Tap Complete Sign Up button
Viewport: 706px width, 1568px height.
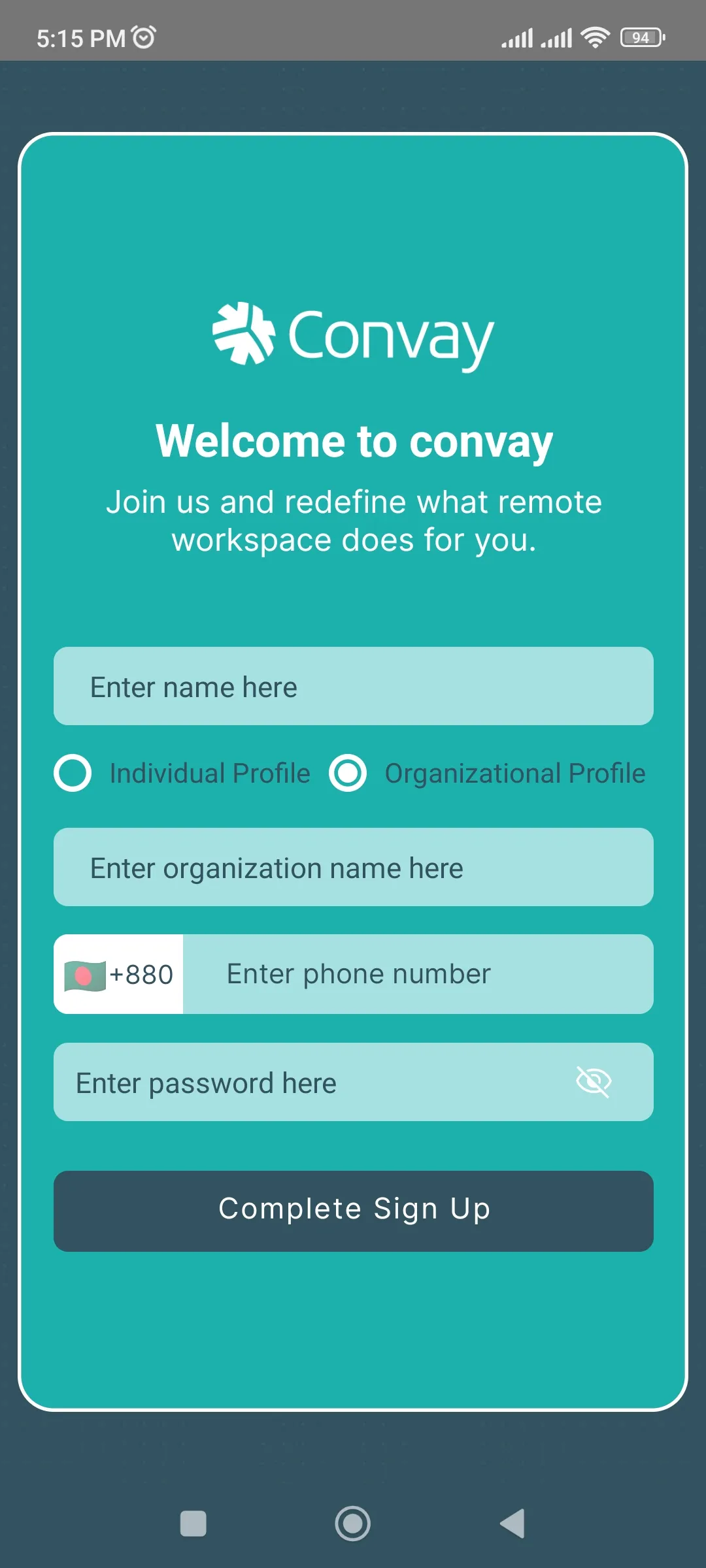[353, 1211]
